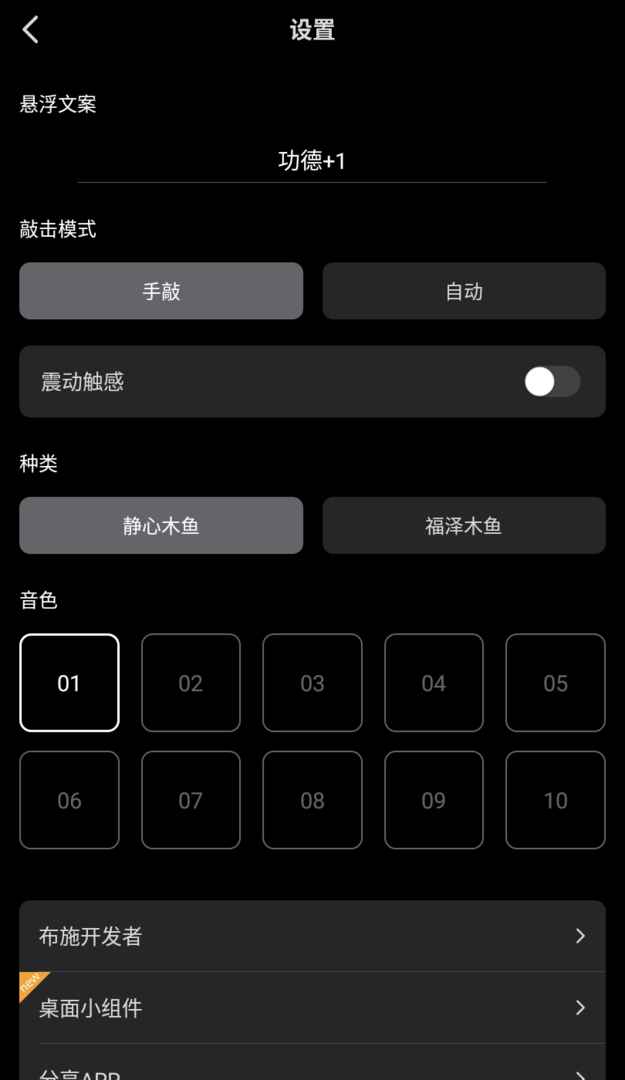Choose the 福泽木鱼 type
Image resolution: width=625 pixels, height=1080 pixels.
click(464, 526)
